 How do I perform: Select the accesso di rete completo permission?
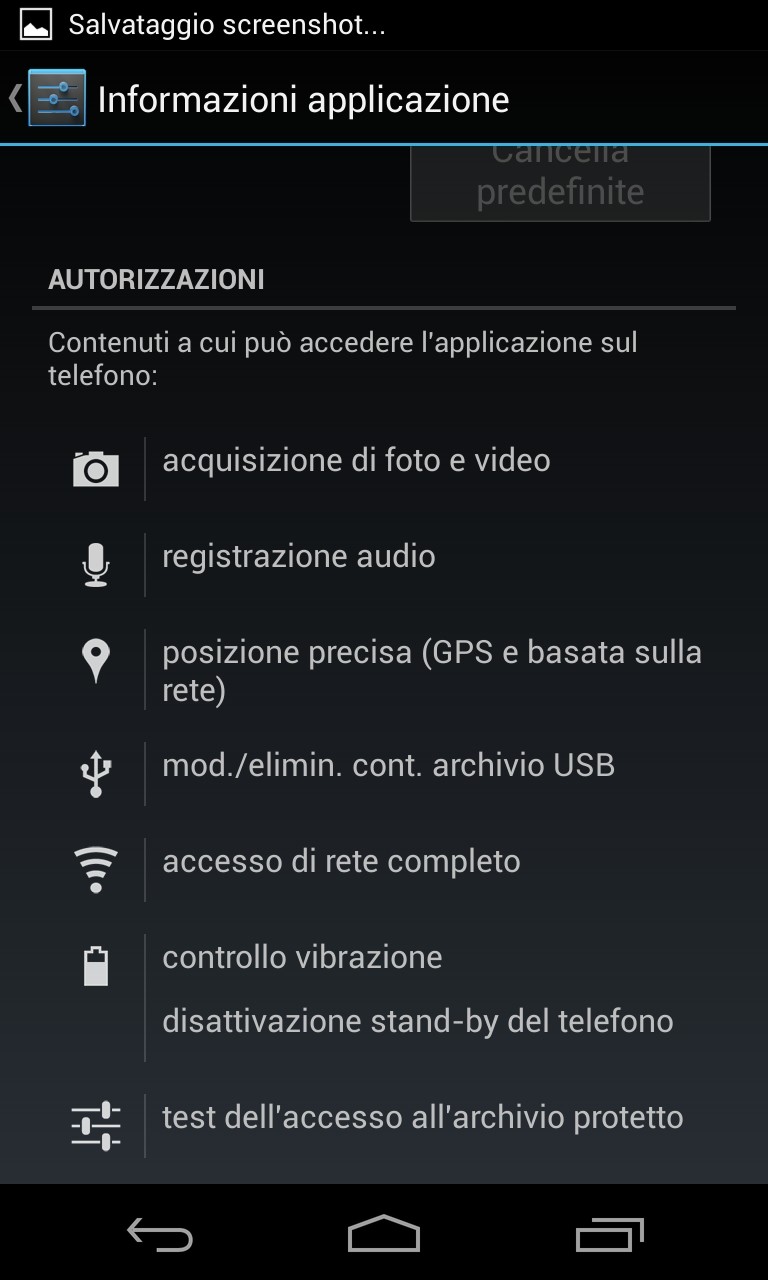341,862
